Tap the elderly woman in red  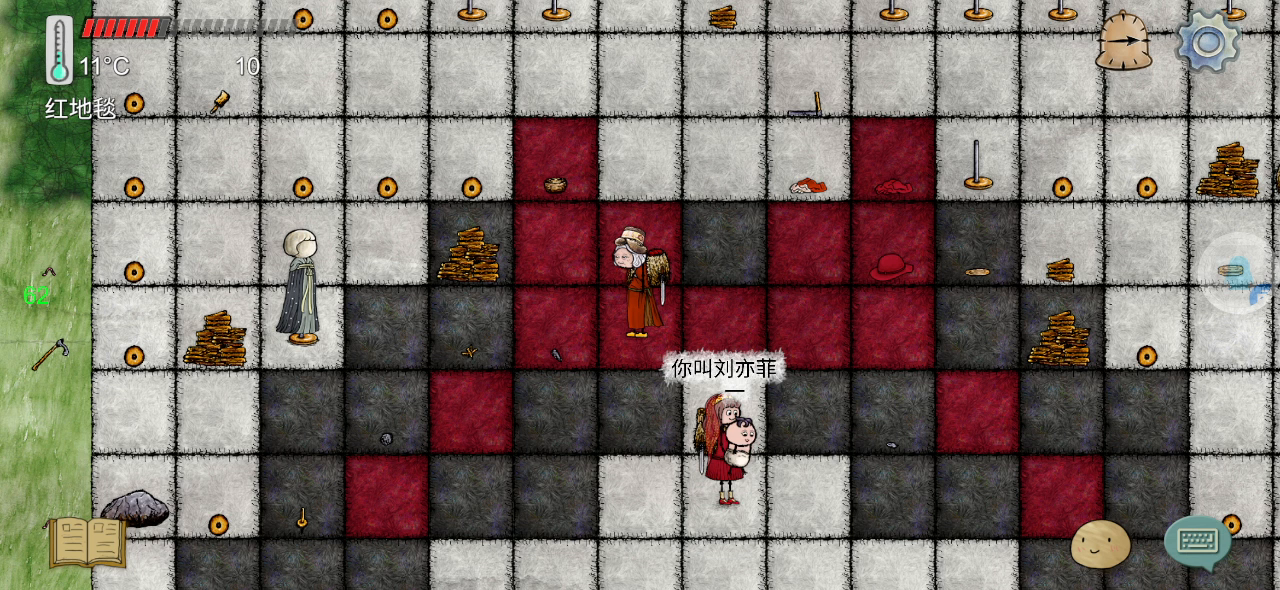coord(640,283)
